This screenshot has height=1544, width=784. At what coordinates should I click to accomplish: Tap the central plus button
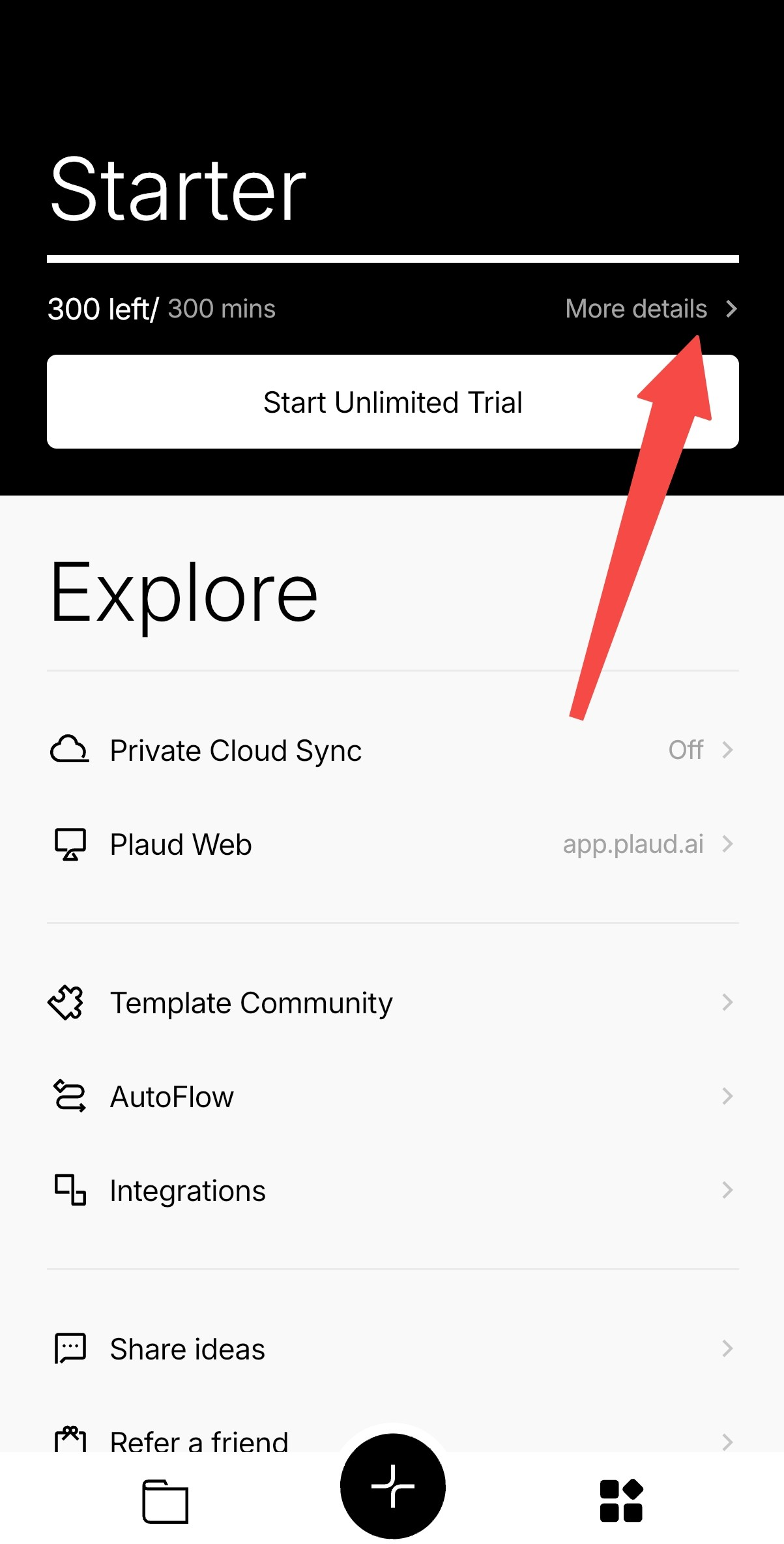pos(392,1486)
